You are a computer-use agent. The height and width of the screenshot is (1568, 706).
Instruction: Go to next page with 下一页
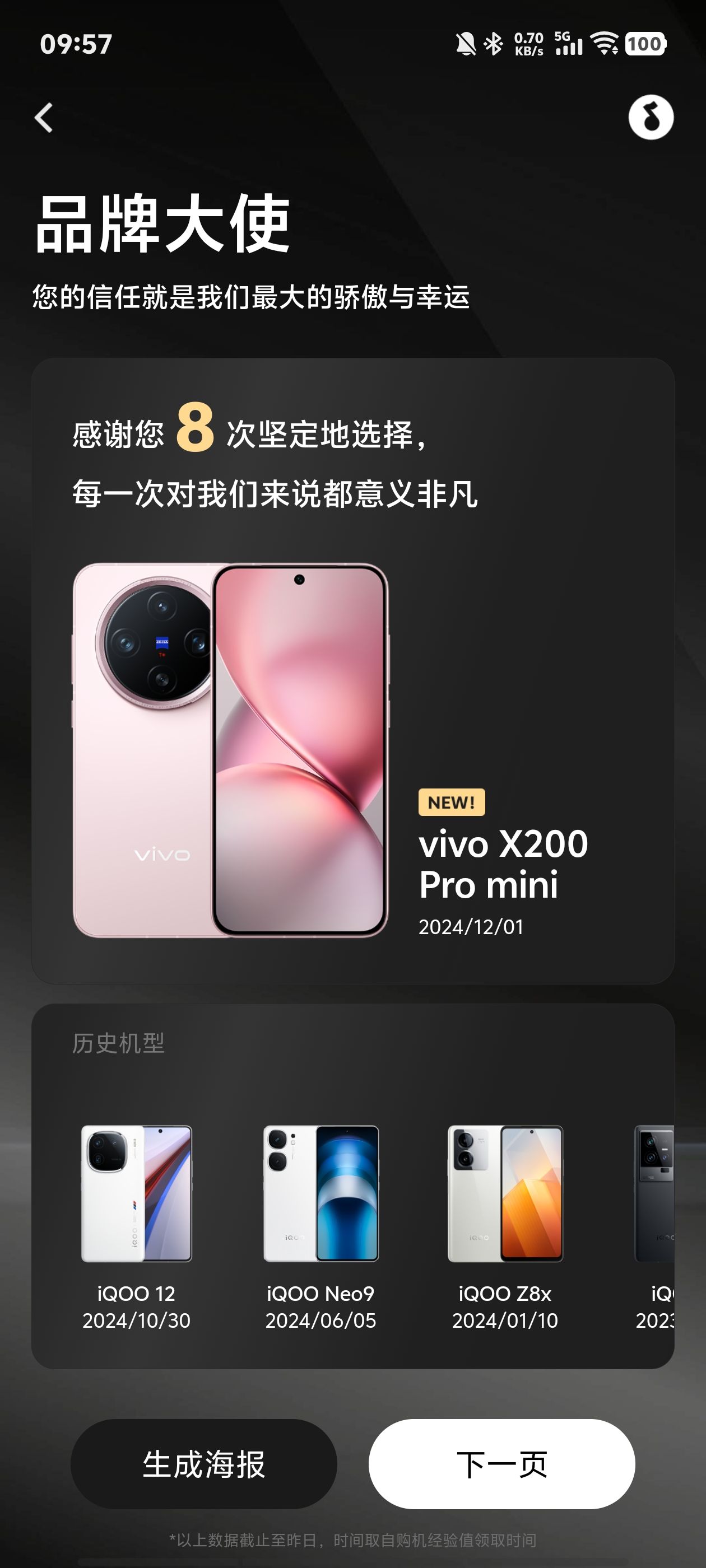[501, 1463]
